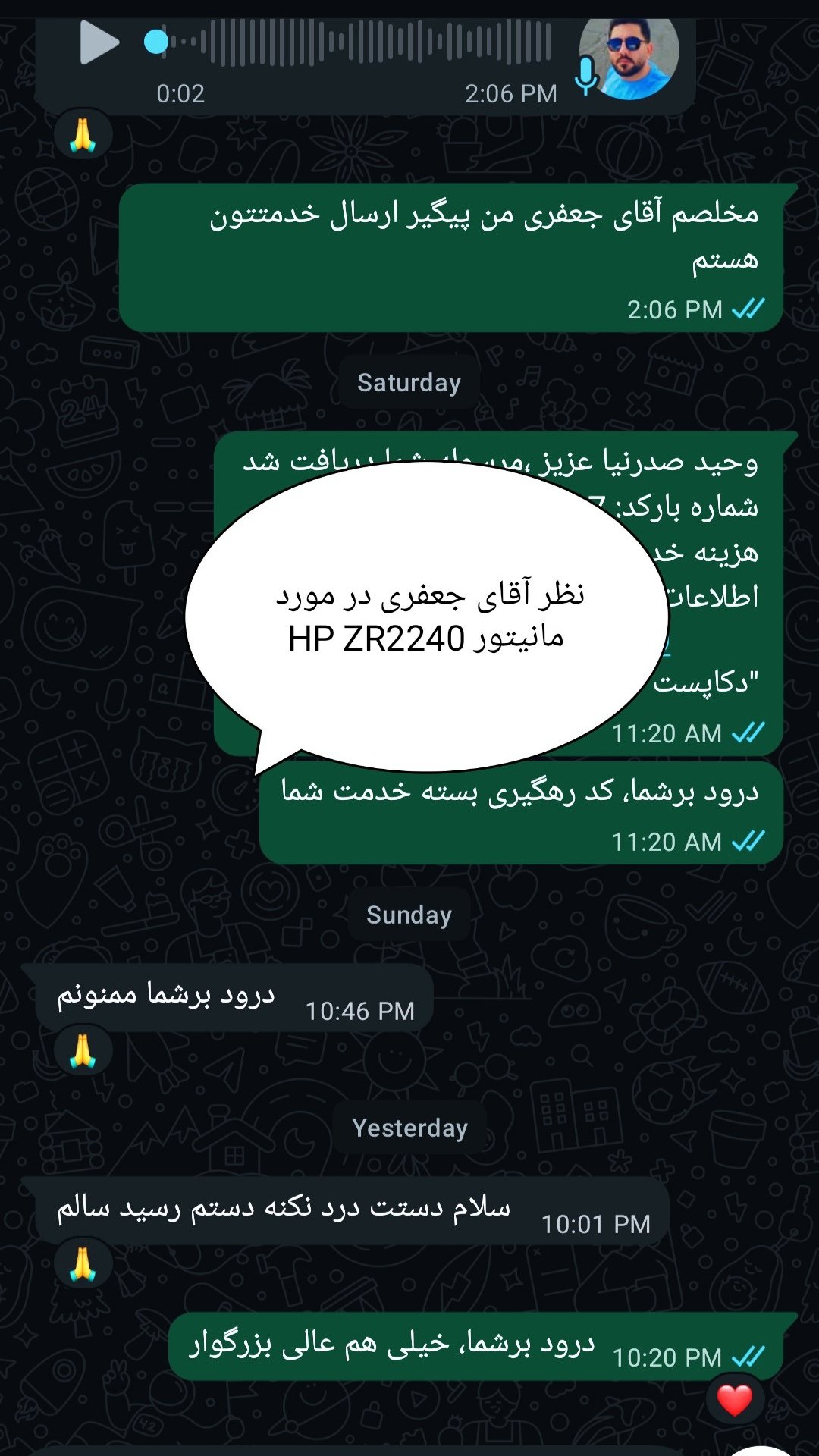Play the 0:02 voice message

[x=99, y=43]
